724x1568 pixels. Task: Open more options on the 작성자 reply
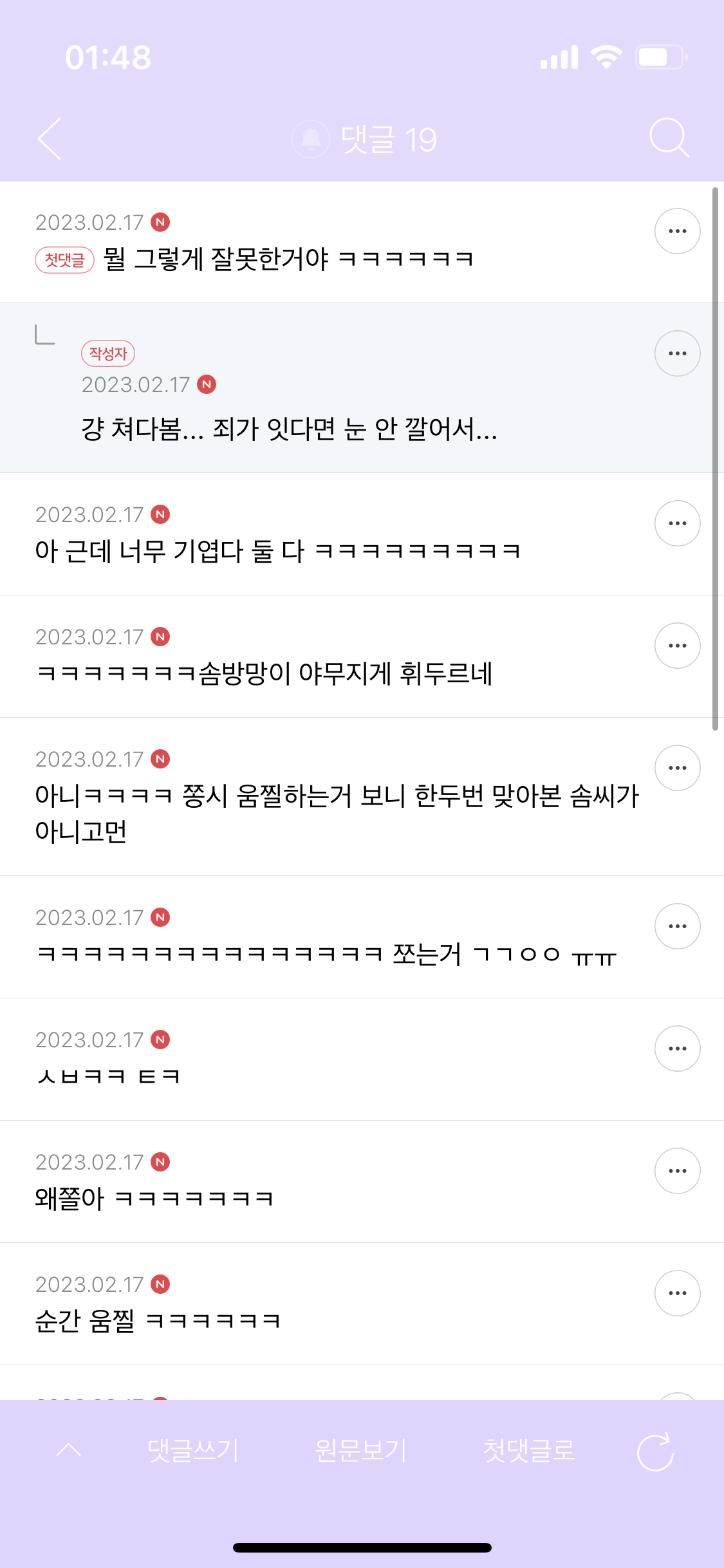677,353
